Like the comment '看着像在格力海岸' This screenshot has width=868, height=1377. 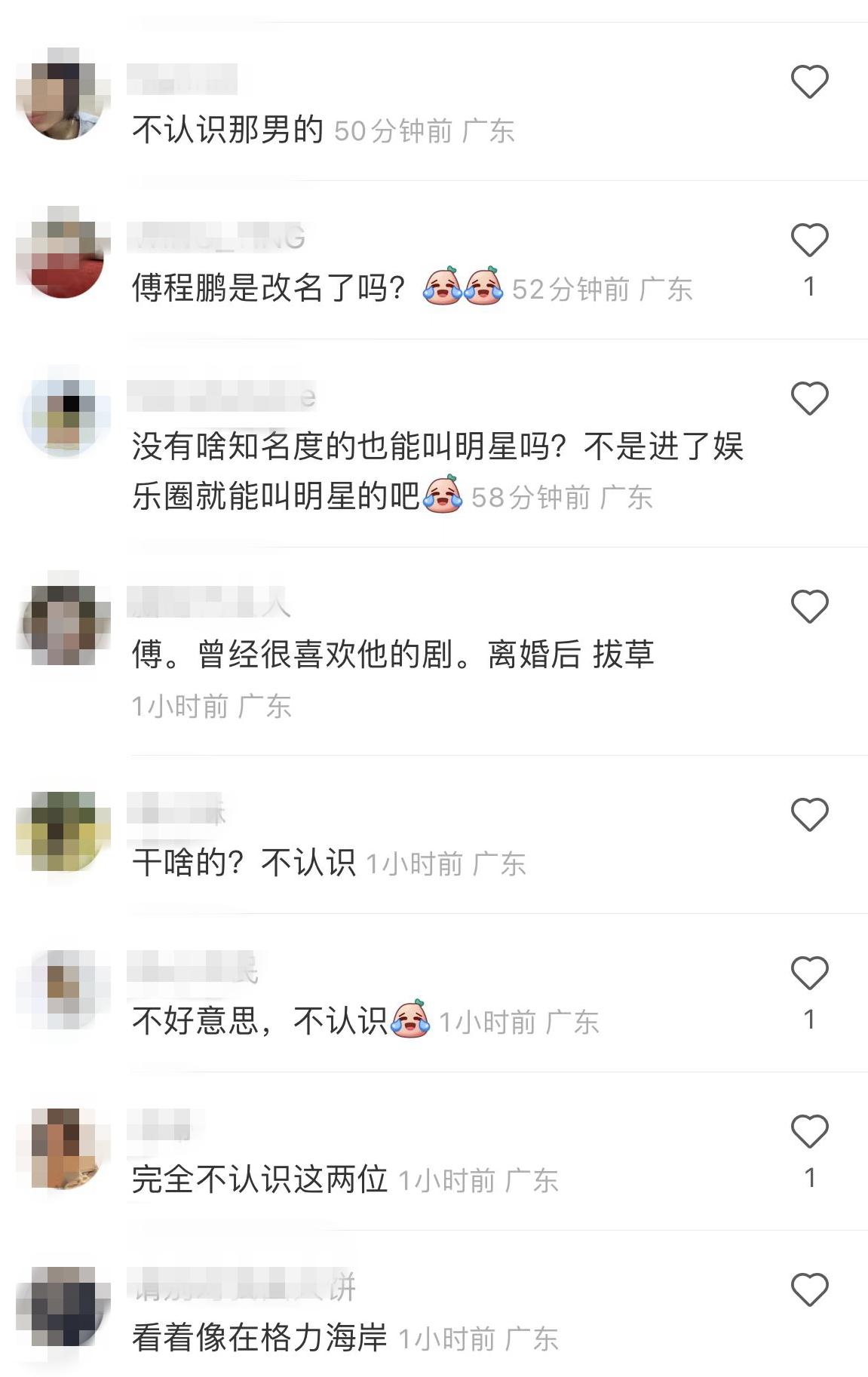click(x=809, y=1290)
